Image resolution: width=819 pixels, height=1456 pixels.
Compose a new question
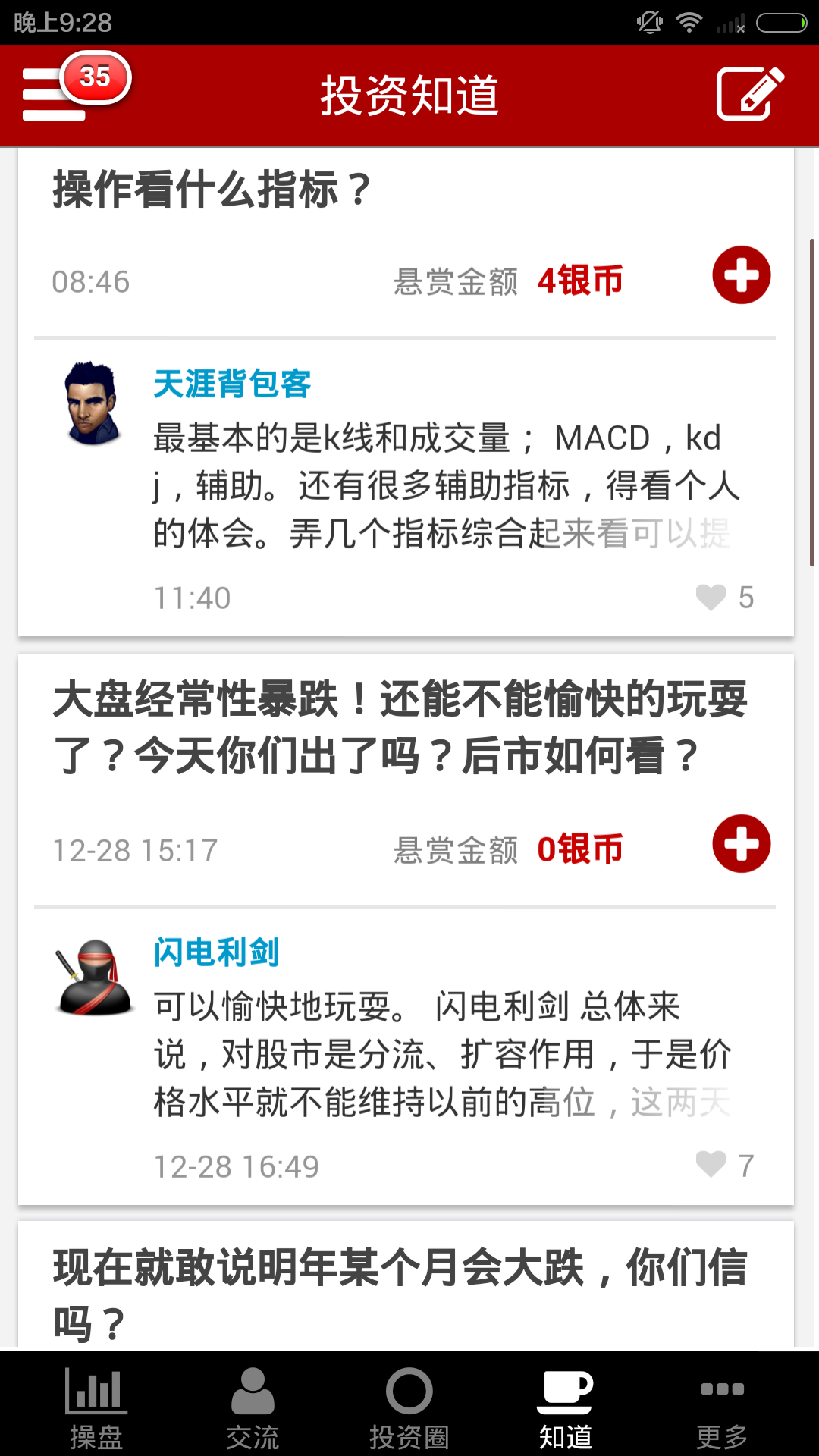pos(749,94)
